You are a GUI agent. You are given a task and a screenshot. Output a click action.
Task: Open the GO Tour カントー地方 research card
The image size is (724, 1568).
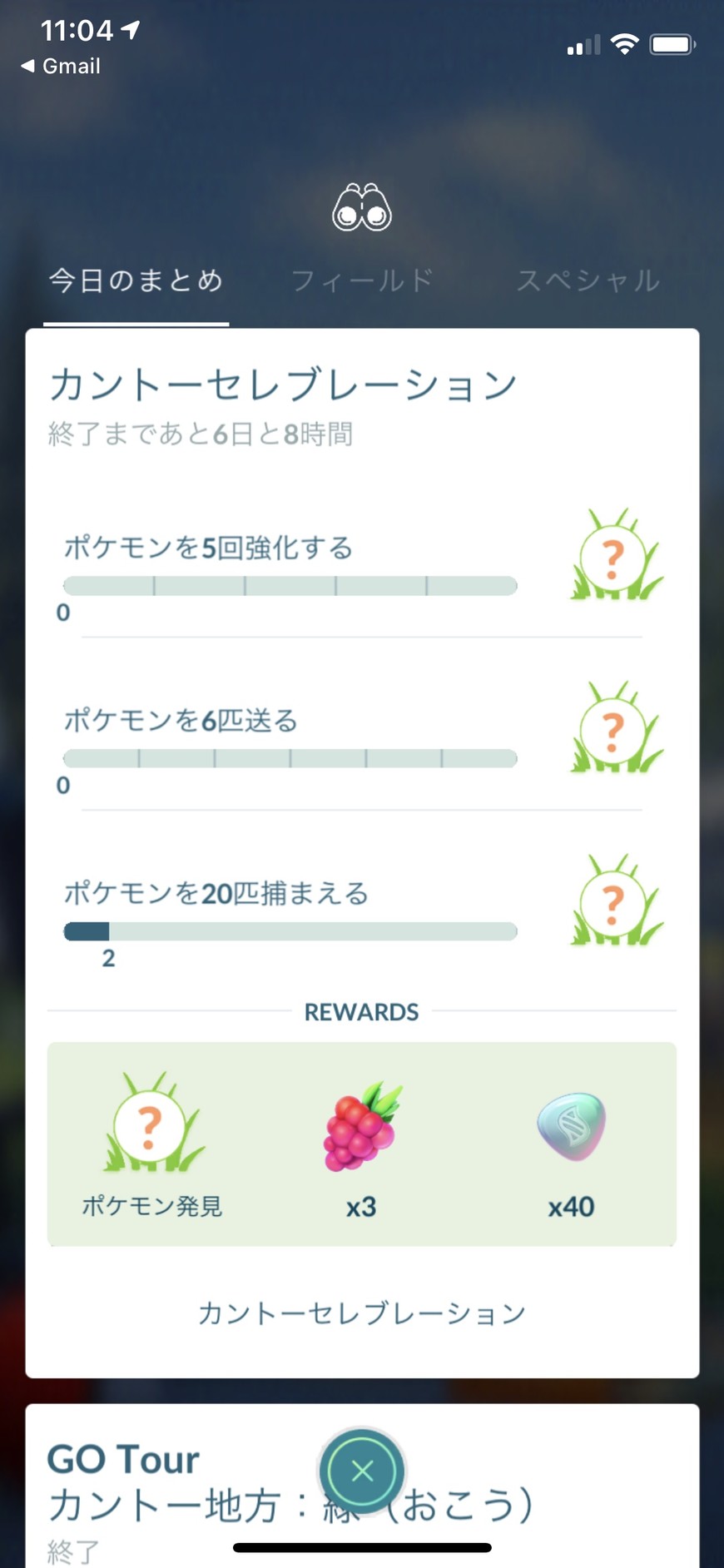(x=166, y=1490)
